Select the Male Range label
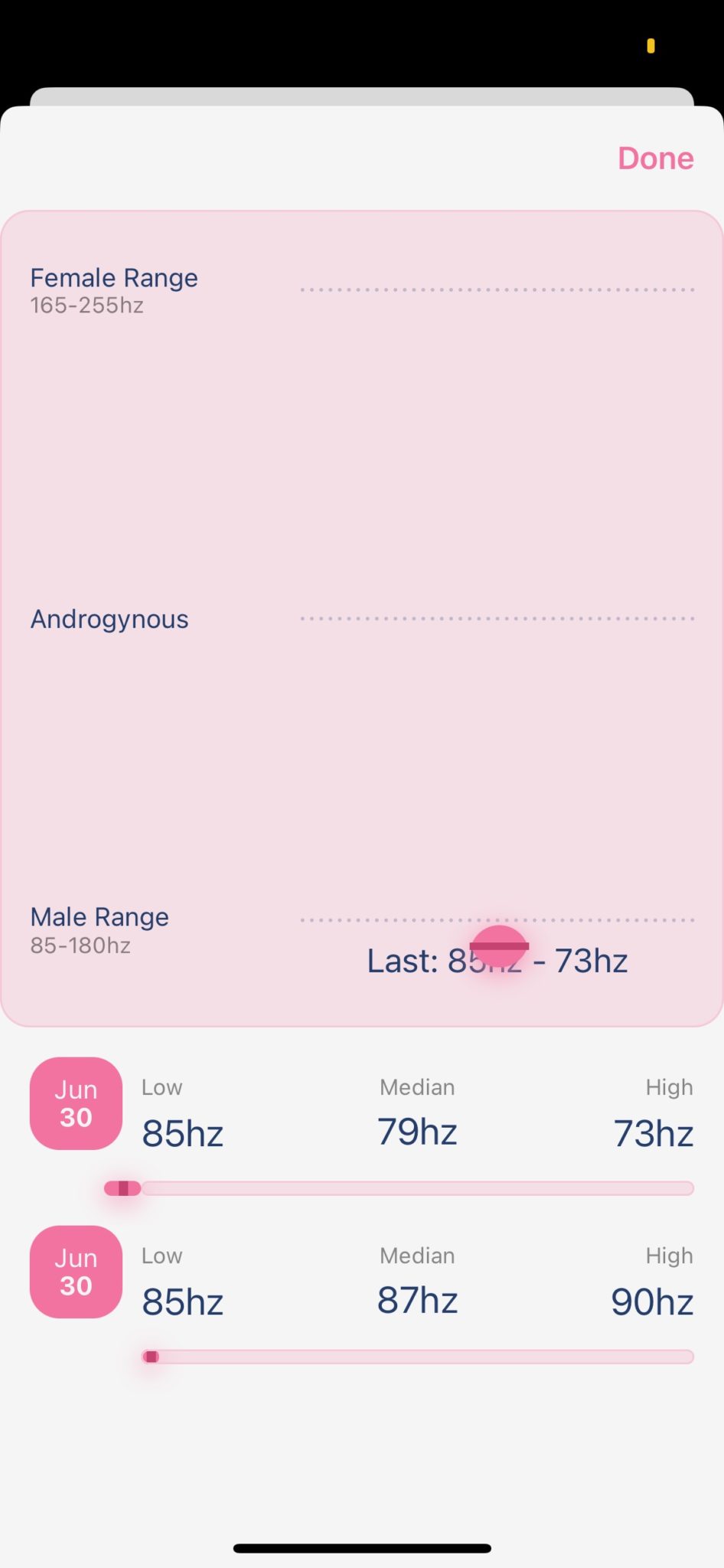 pos(99,916)
